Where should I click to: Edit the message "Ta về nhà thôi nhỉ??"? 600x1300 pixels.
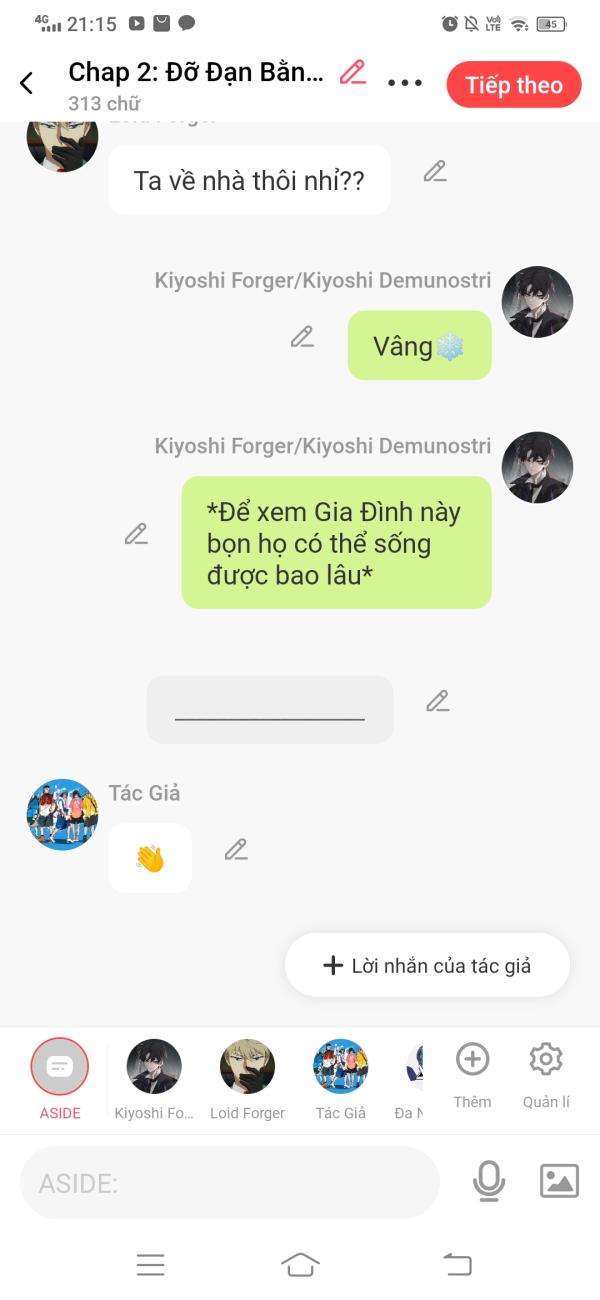pos(434,171)
